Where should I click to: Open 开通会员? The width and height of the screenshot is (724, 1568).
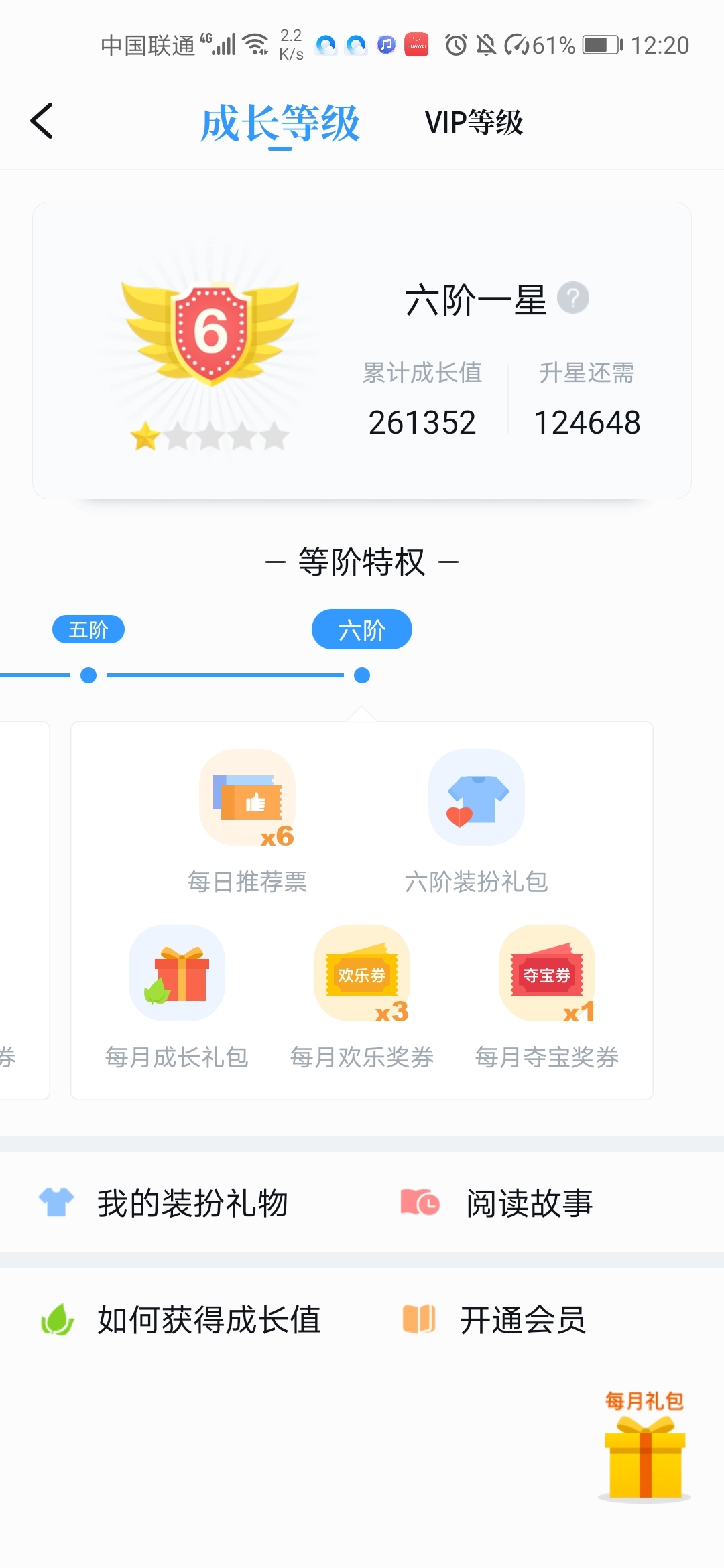(x=493, y=1319)
